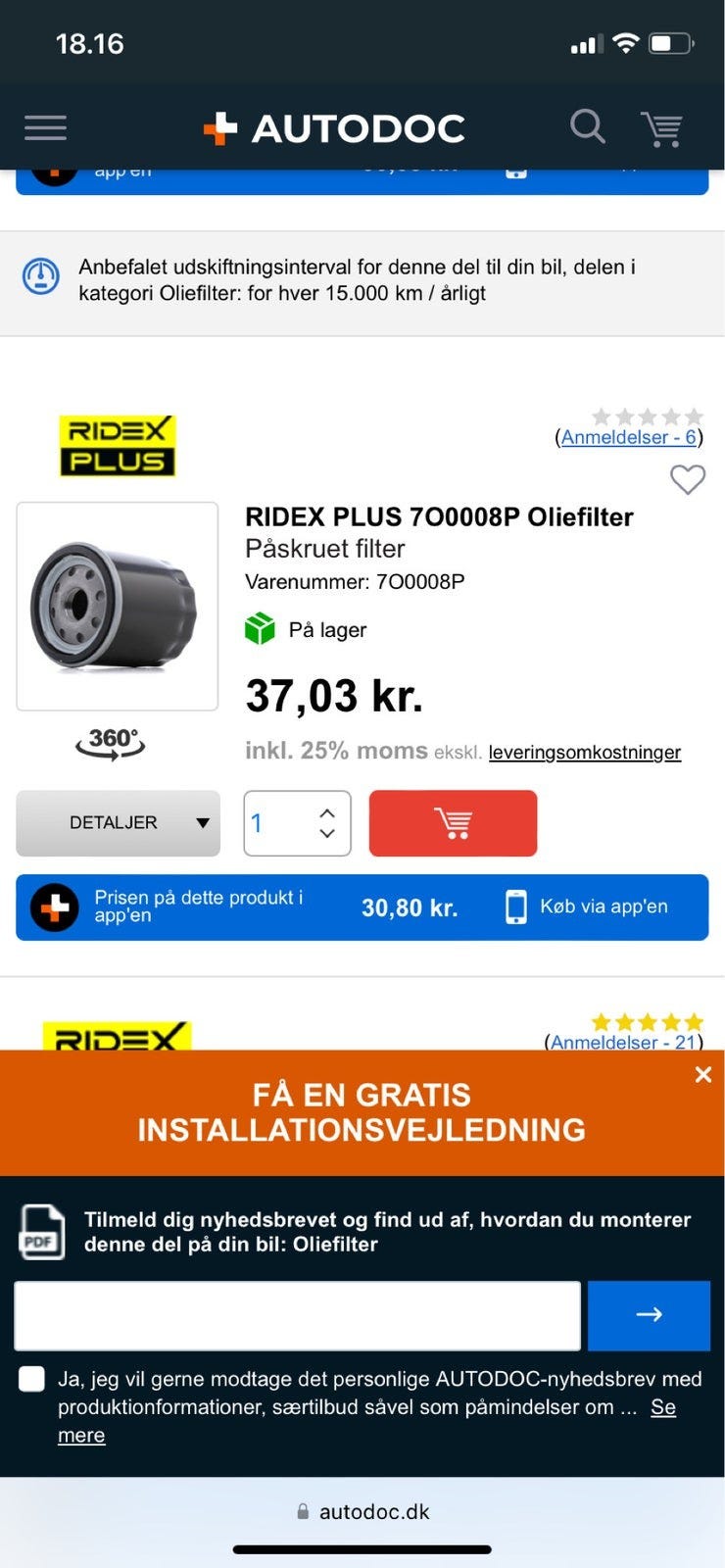Image resolution: width=725 pixels, height=1568 pixels.
Task: Expand the Se mere link
Action: click(662, 1407)
